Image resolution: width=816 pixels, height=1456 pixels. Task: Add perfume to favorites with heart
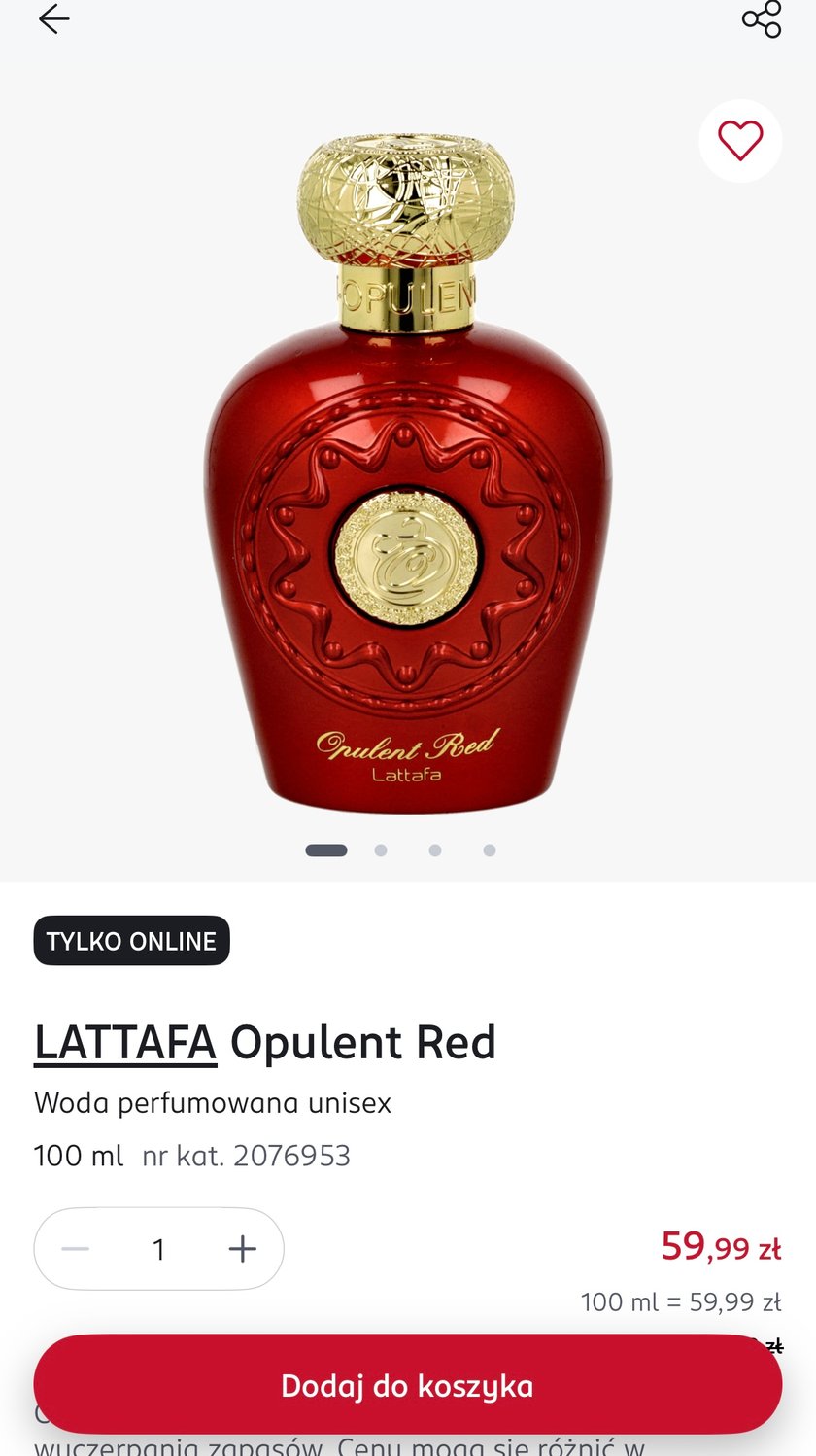tap(740, 141)
